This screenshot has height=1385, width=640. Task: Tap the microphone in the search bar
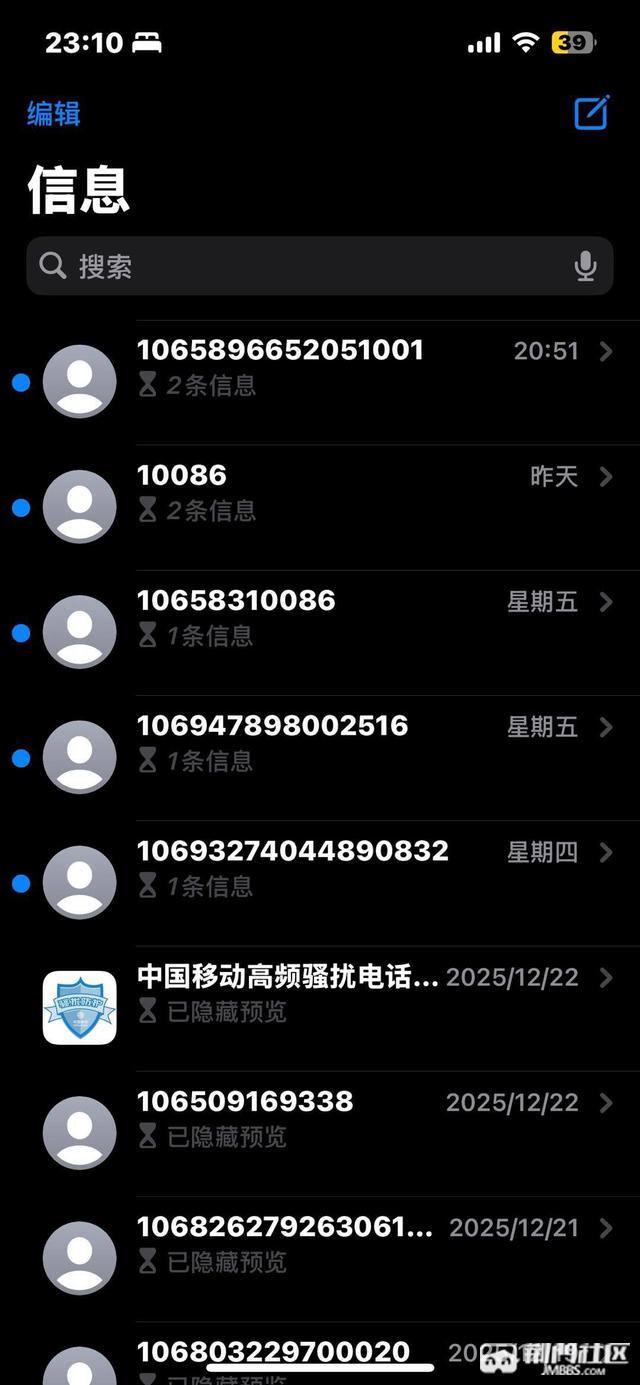pos(585,266)
